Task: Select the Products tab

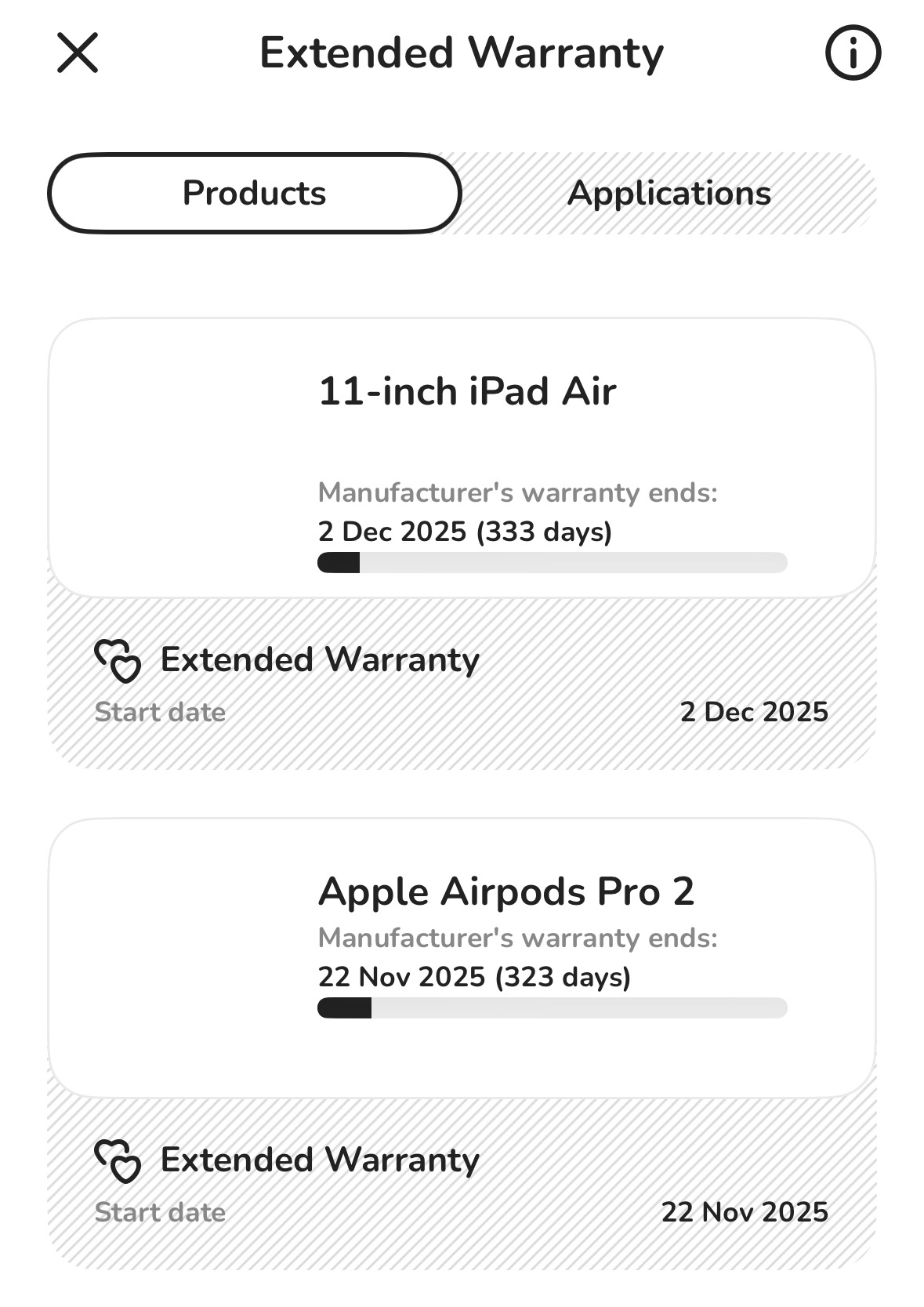Action: click(x=254, y=193)
